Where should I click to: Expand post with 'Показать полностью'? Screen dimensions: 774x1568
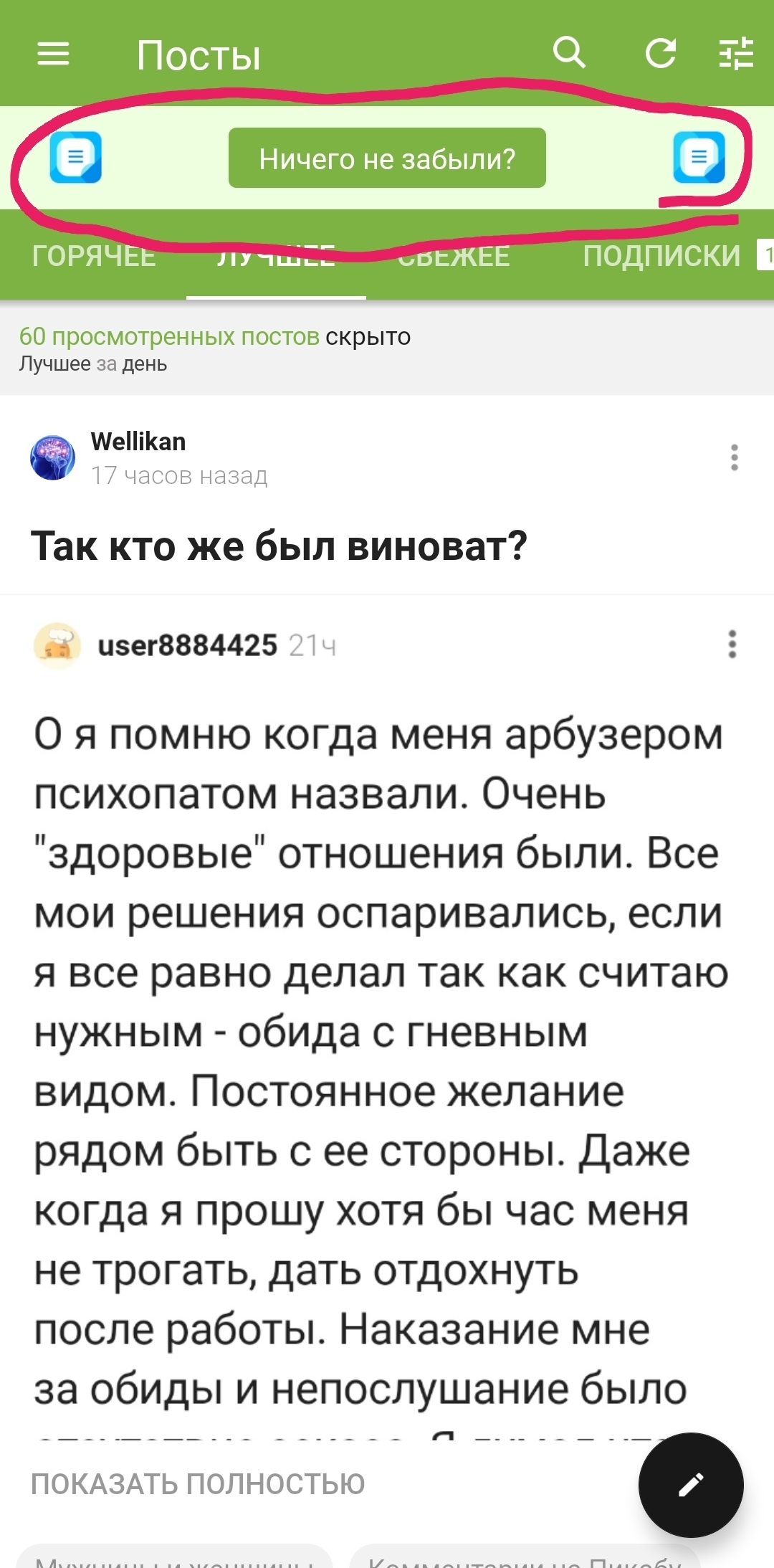pyautogui.click(x=198, y=1484)
